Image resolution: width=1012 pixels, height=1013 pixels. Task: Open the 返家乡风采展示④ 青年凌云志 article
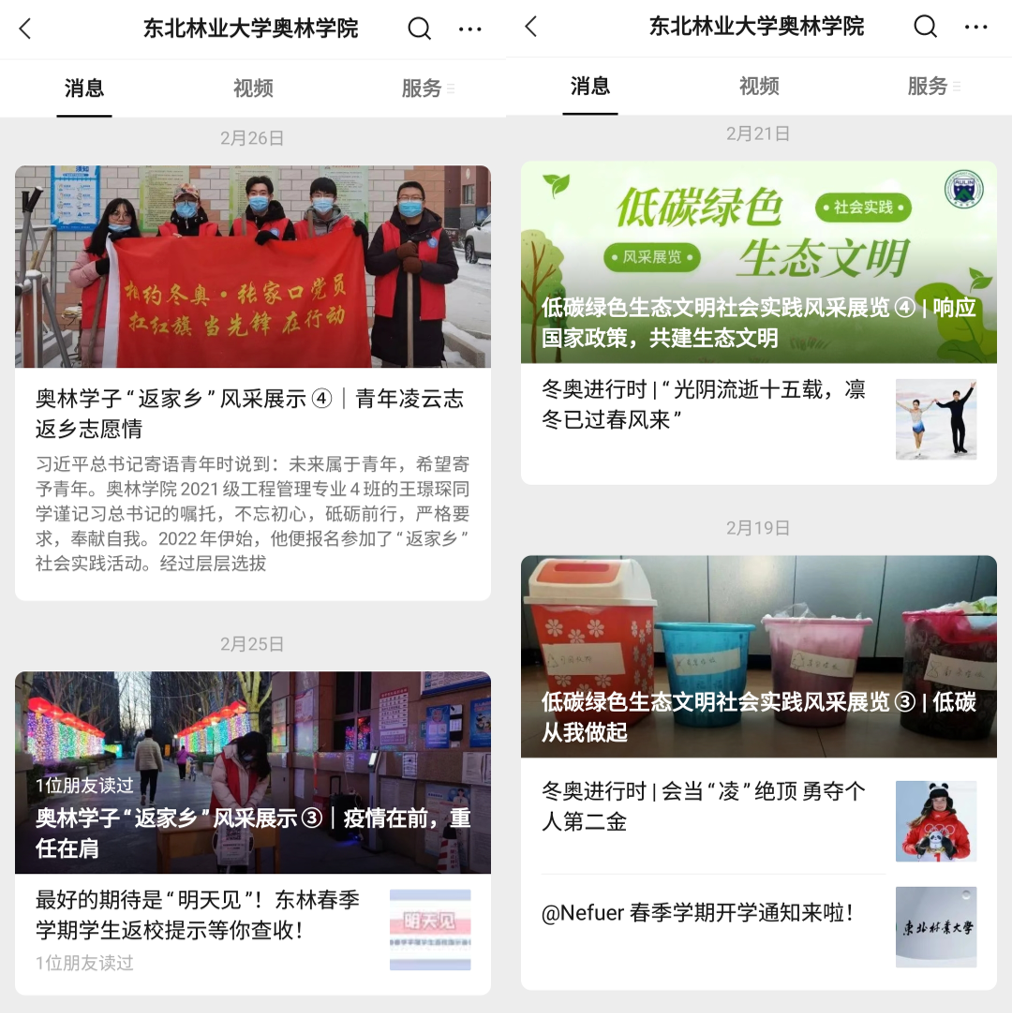(x=250, y=413)
